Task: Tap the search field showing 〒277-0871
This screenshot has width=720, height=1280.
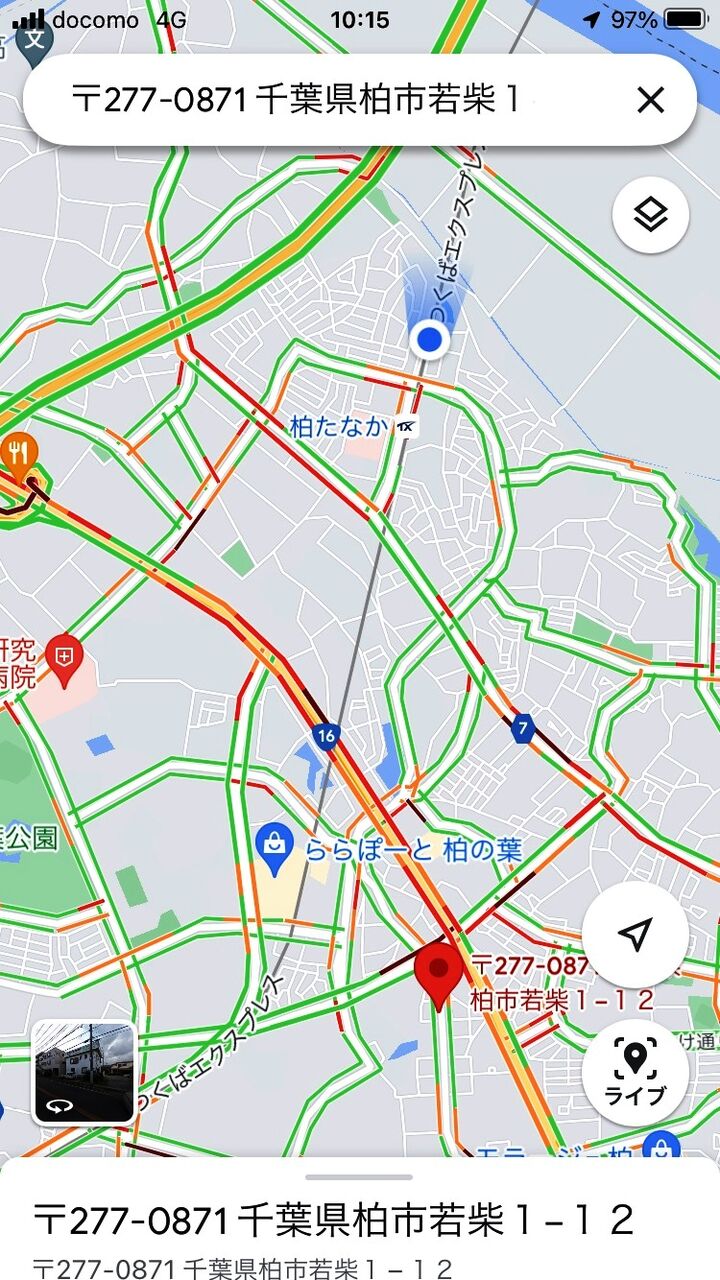Action: (x=300, y=100)
